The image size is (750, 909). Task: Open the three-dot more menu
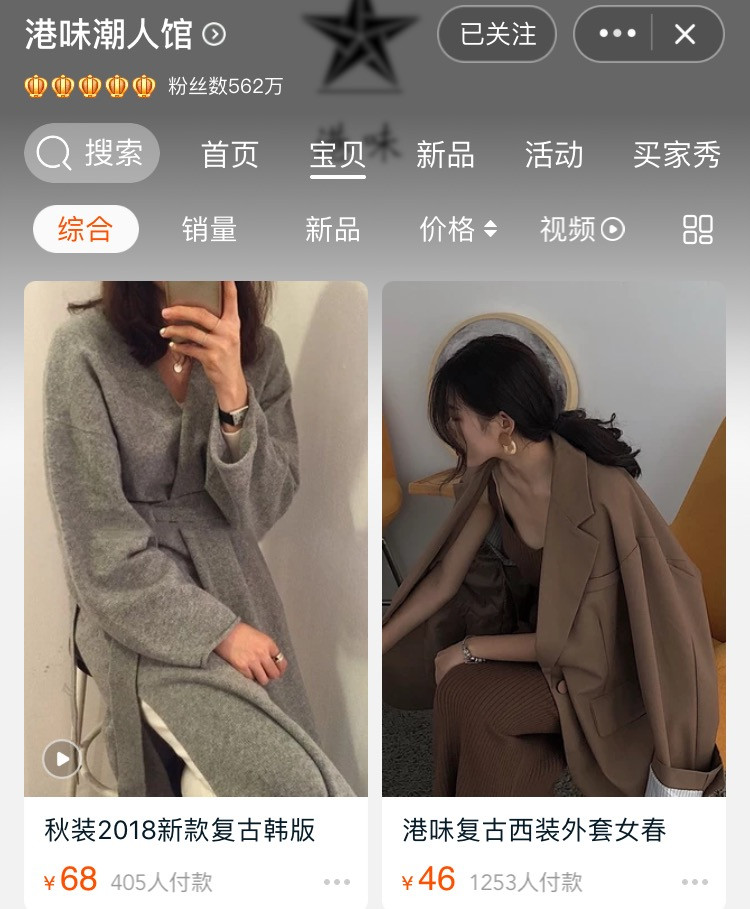click(x=617, y=35)
